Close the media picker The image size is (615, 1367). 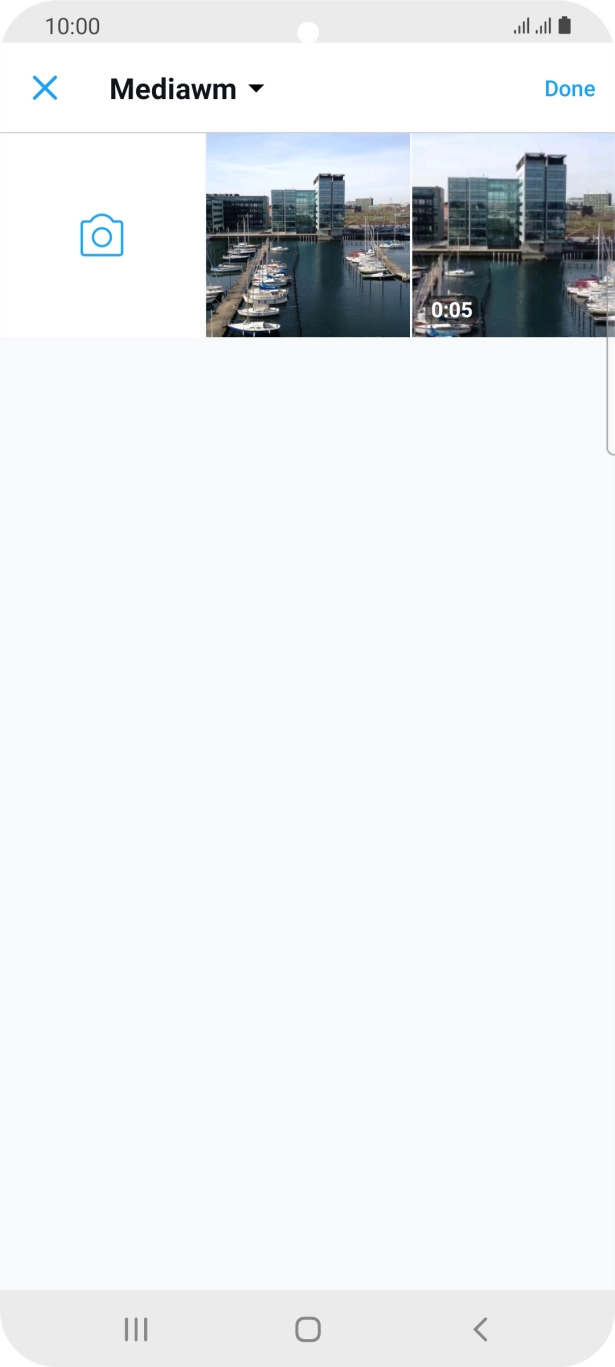(x=45, y=88)
